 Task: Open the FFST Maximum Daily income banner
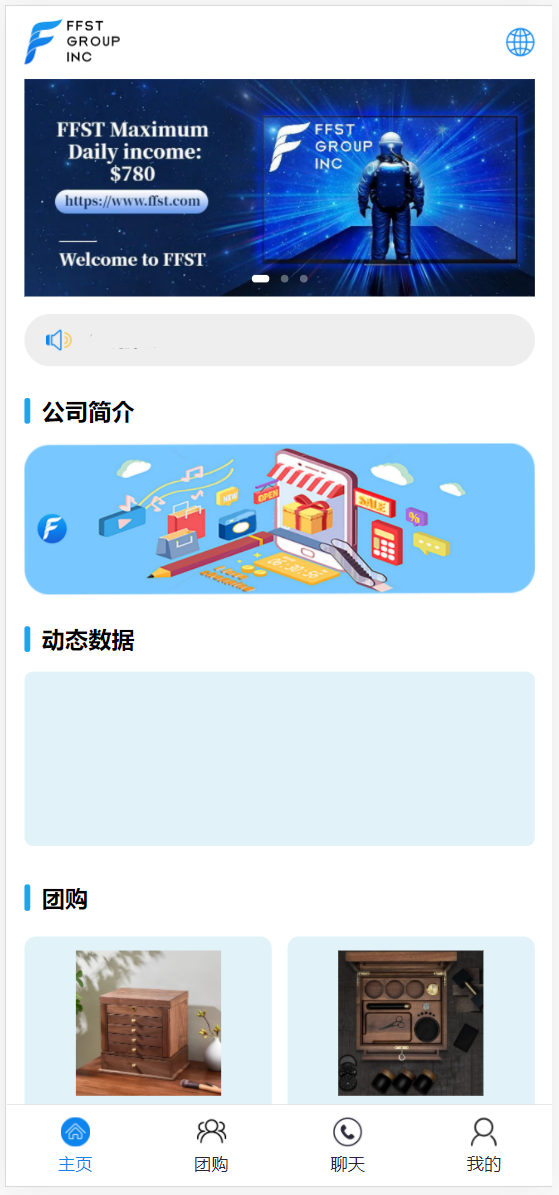(279, 187)
